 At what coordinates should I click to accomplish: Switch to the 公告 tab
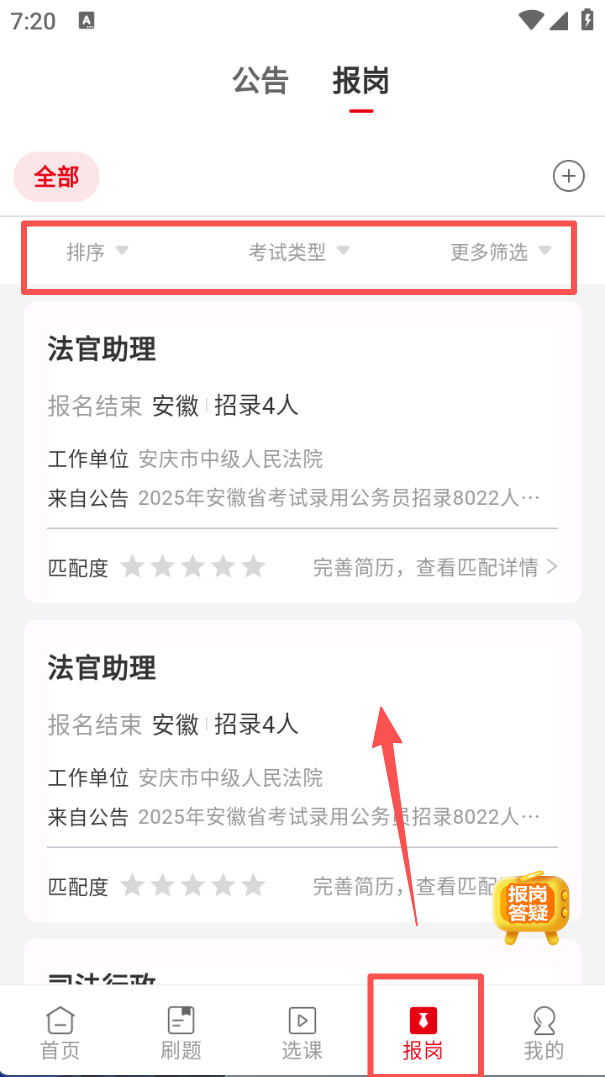click(260, 81)
